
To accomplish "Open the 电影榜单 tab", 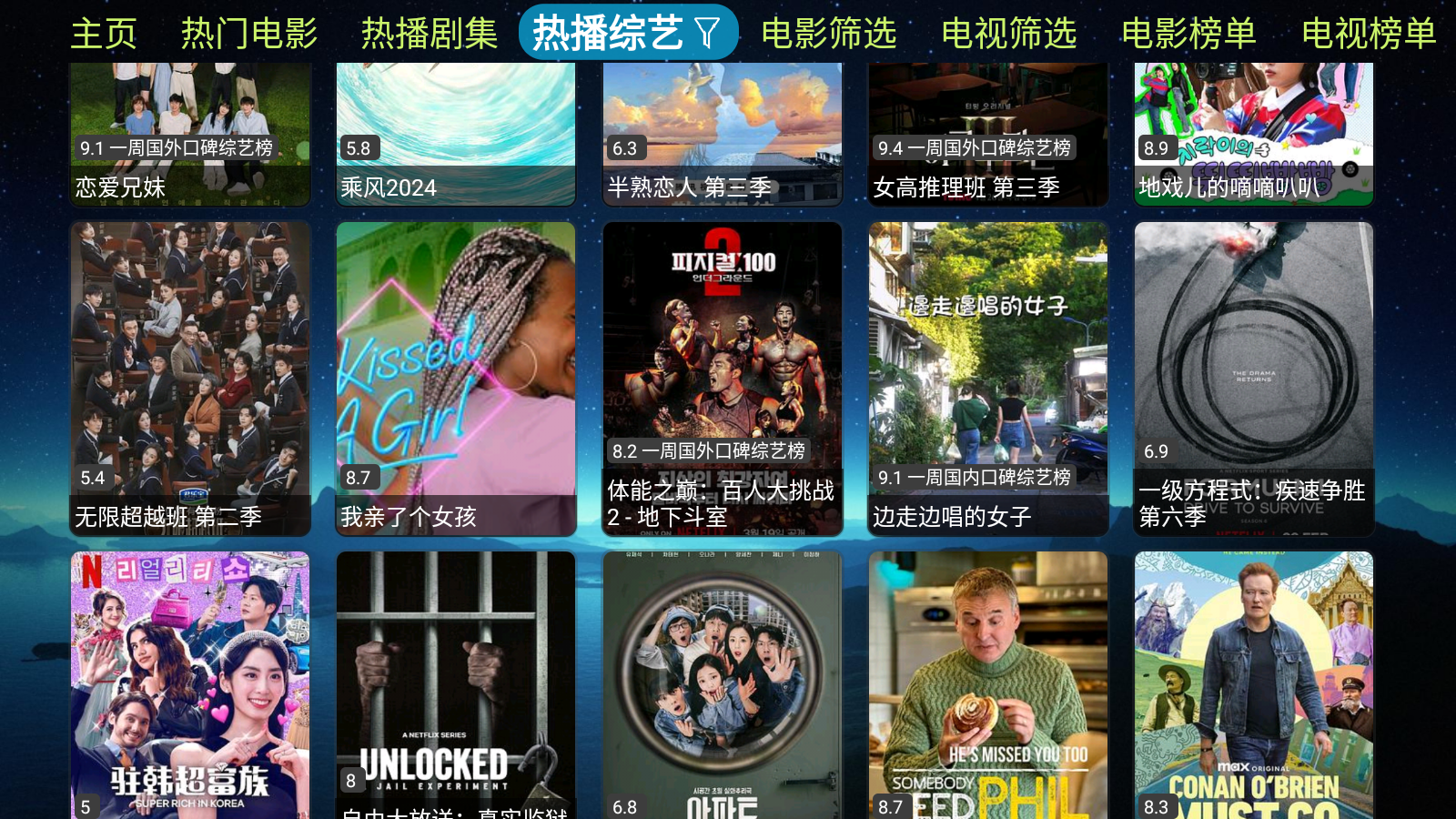I will tap(1188, 34).
